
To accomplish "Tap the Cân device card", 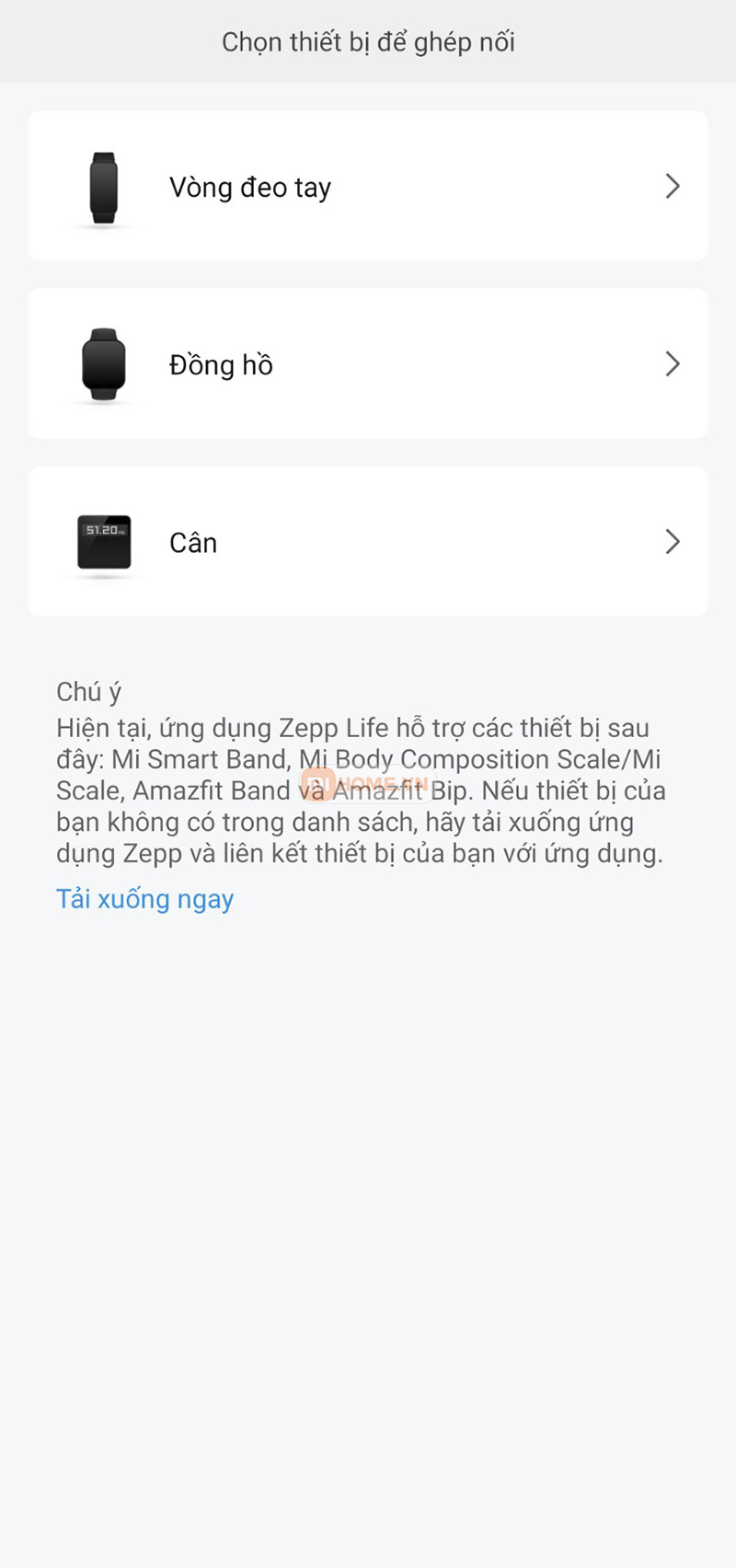I will pyautogui.click(x=368, y=542).
